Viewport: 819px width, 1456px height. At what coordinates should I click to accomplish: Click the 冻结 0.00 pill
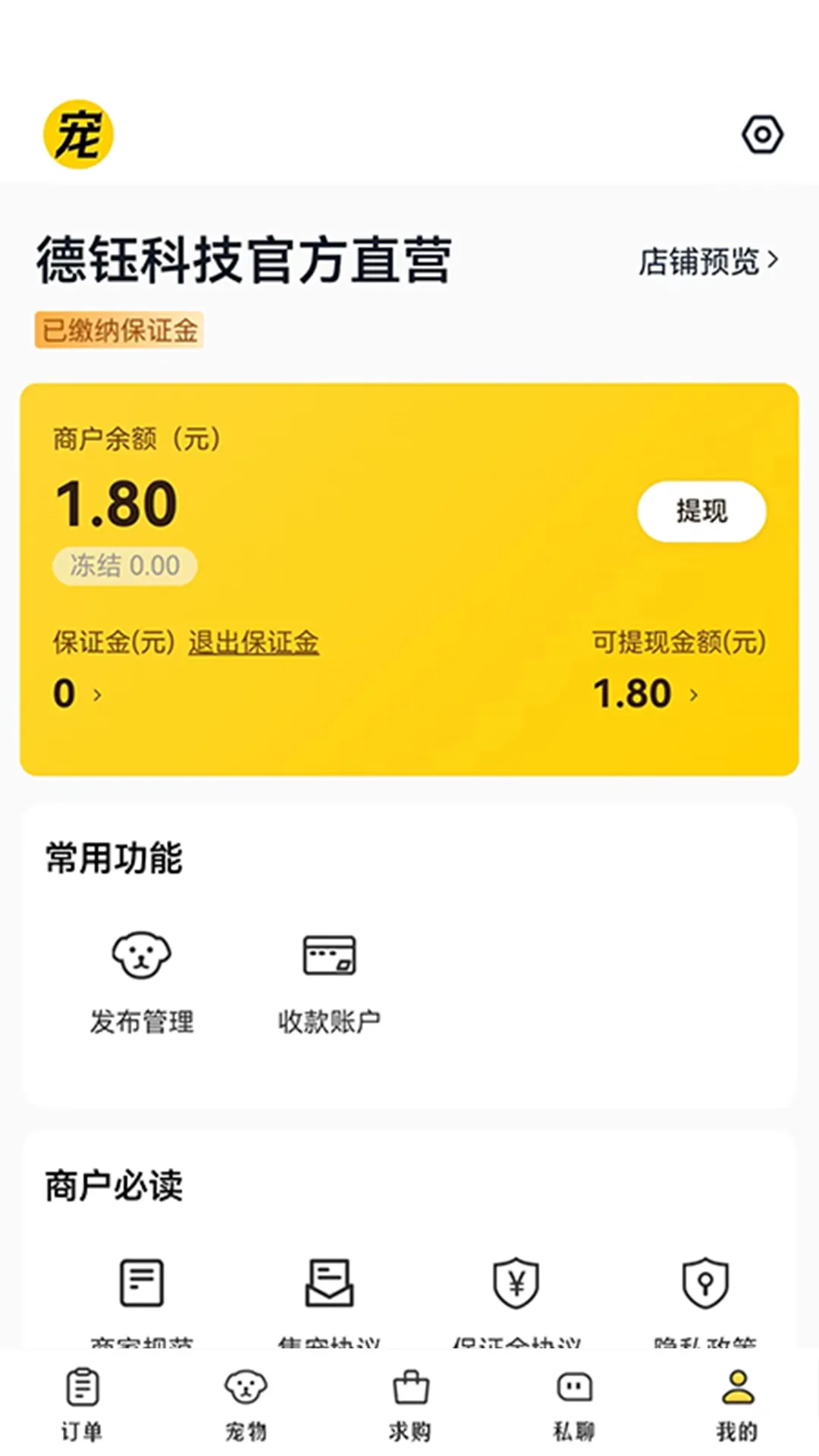coord(124,566)
